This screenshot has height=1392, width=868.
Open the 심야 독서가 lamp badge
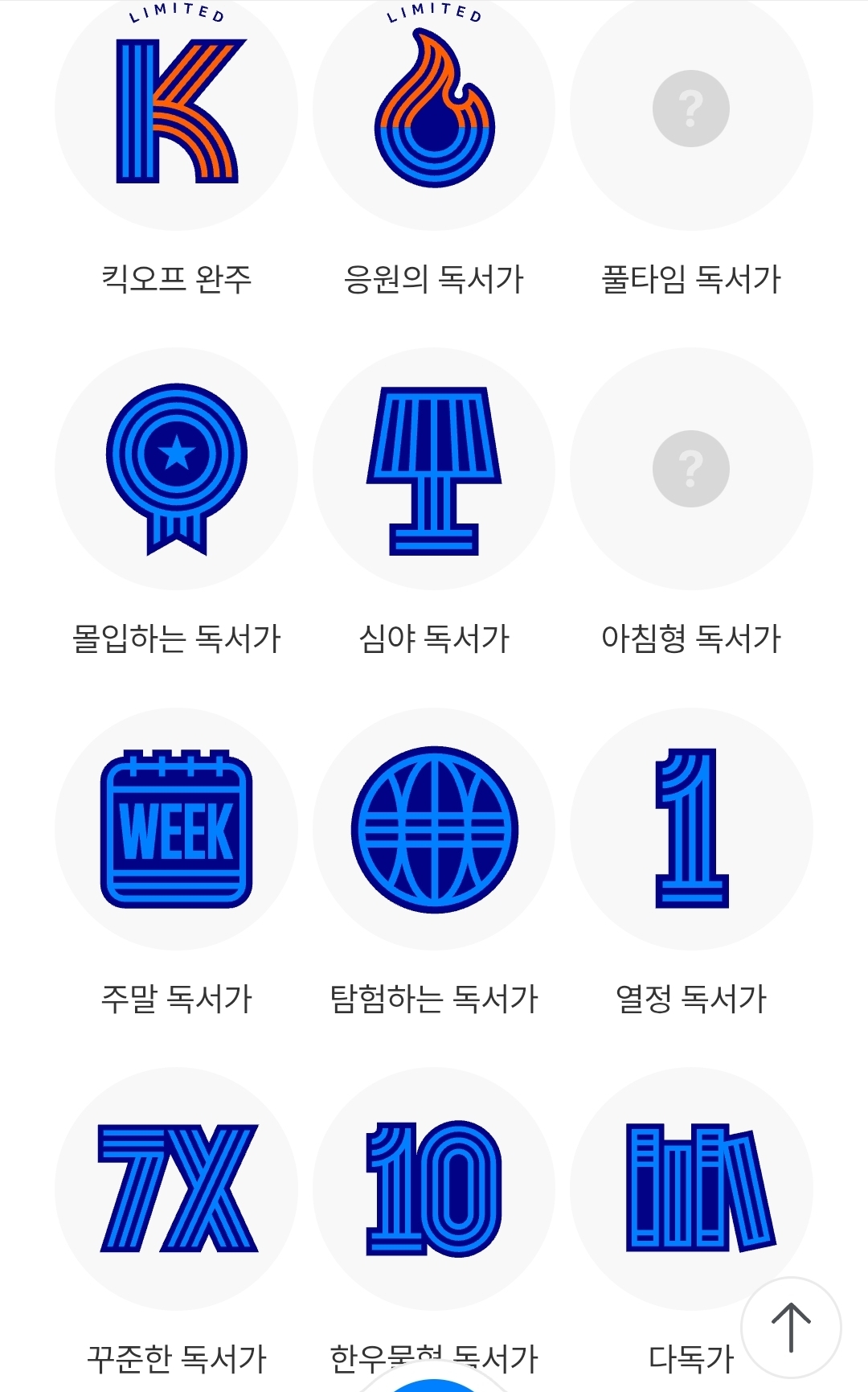(x=434, y=469)
